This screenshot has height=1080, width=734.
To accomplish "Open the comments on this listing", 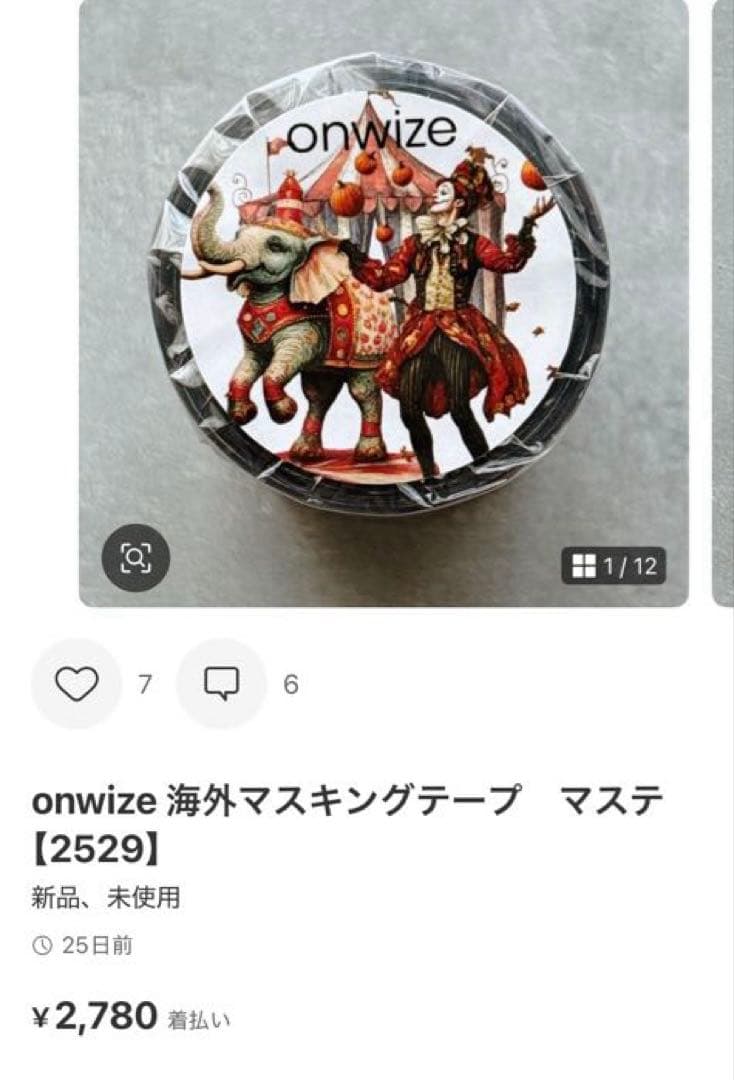I will pos(221,684).
